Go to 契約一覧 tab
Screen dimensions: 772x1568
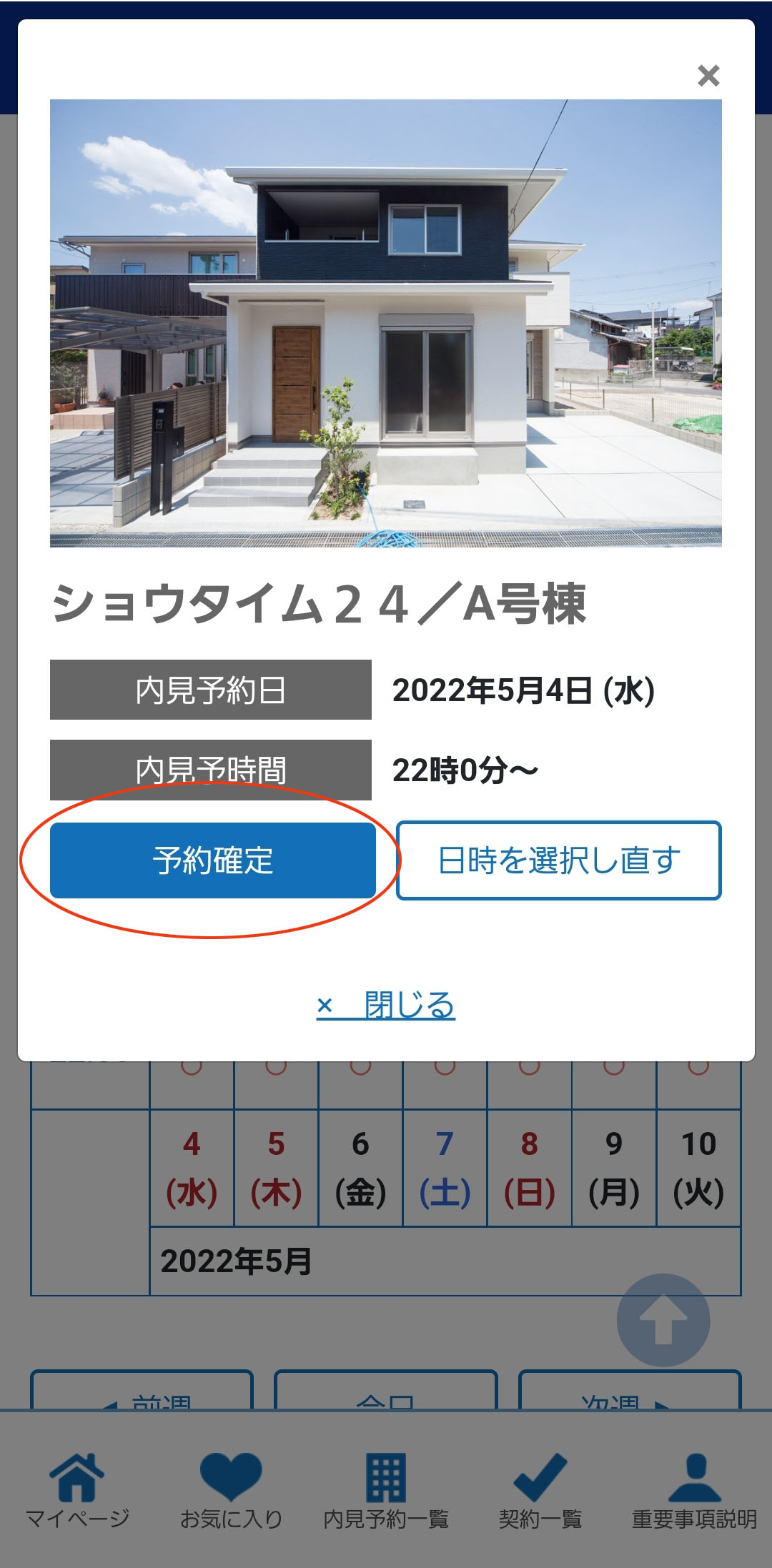[x=540, y=1490]
